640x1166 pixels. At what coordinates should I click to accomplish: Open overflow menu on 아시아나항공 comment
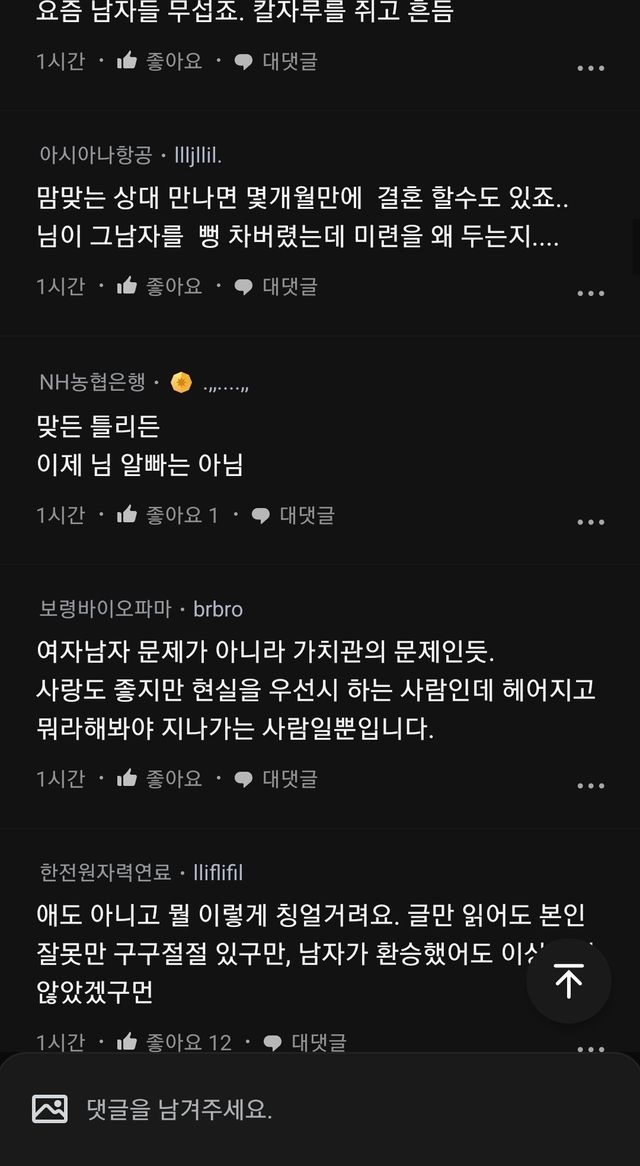591,293
